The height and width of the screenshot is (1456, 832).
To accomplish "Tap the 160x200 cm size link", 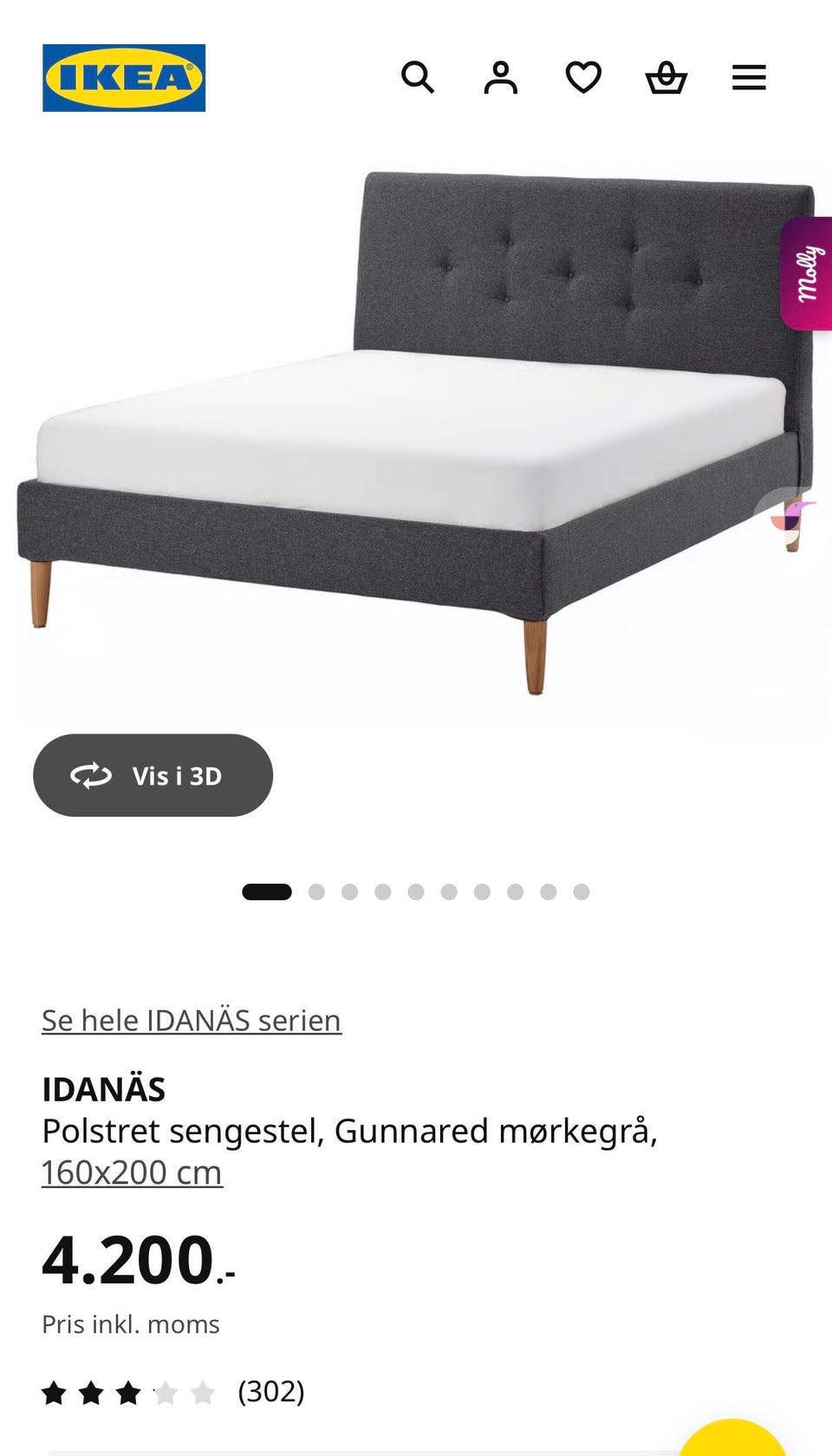I will click(132, 1172).
